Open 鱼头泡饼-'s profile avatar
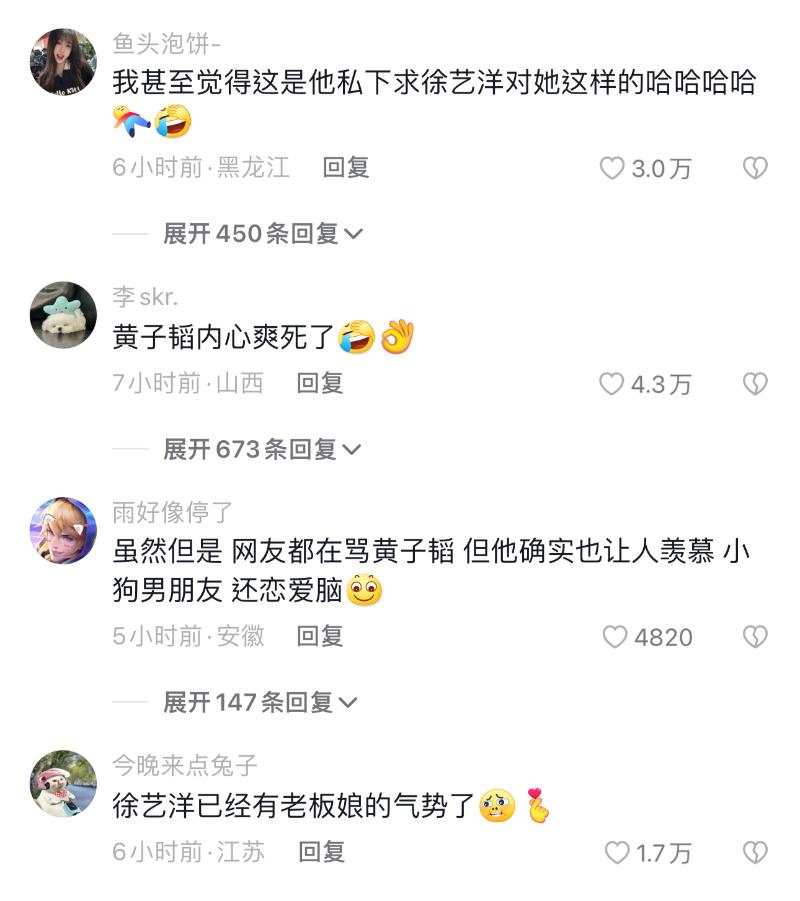The height and width of the screenshot is (901, 800). point(64,62)
